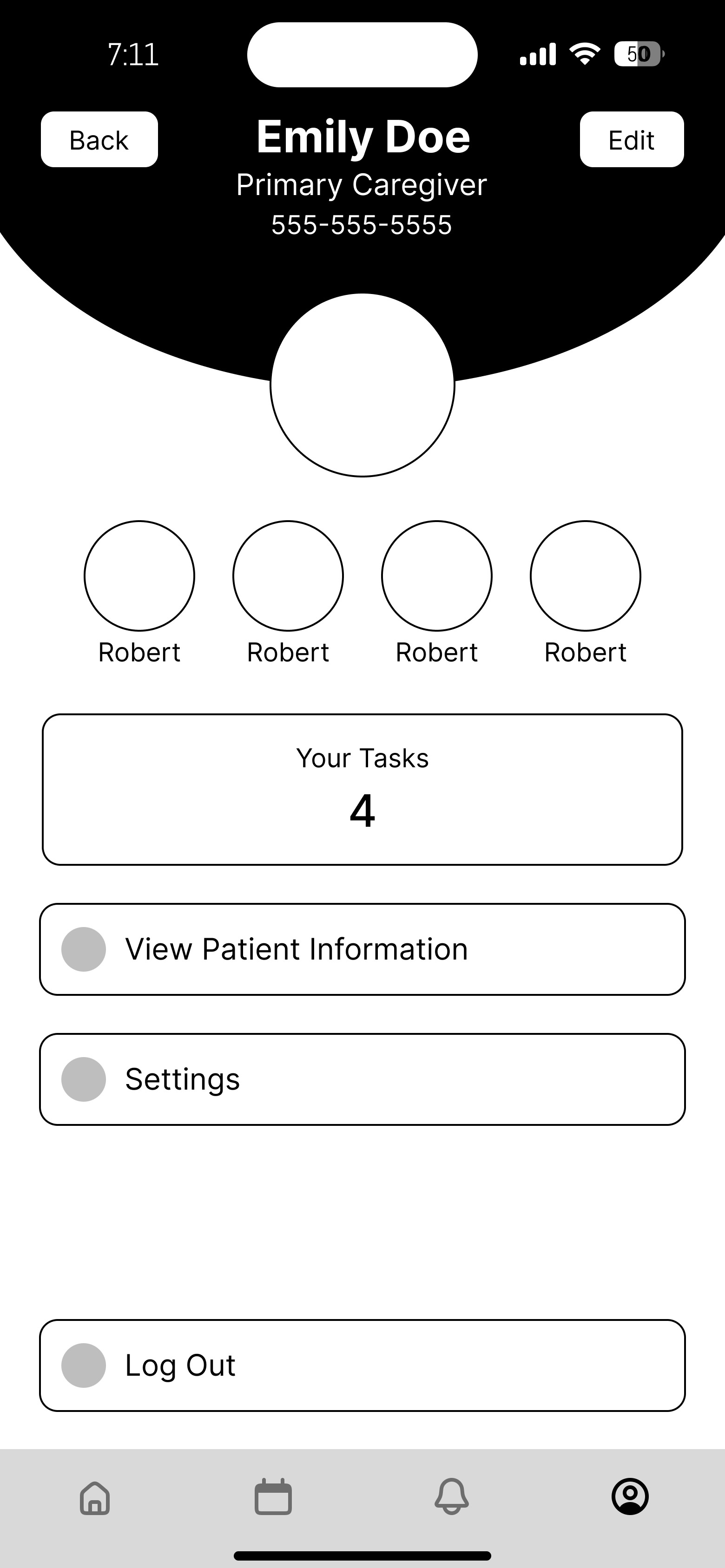Select the Profile tab
Viewport: 725px width, 1568px height.
[630, 1496]
